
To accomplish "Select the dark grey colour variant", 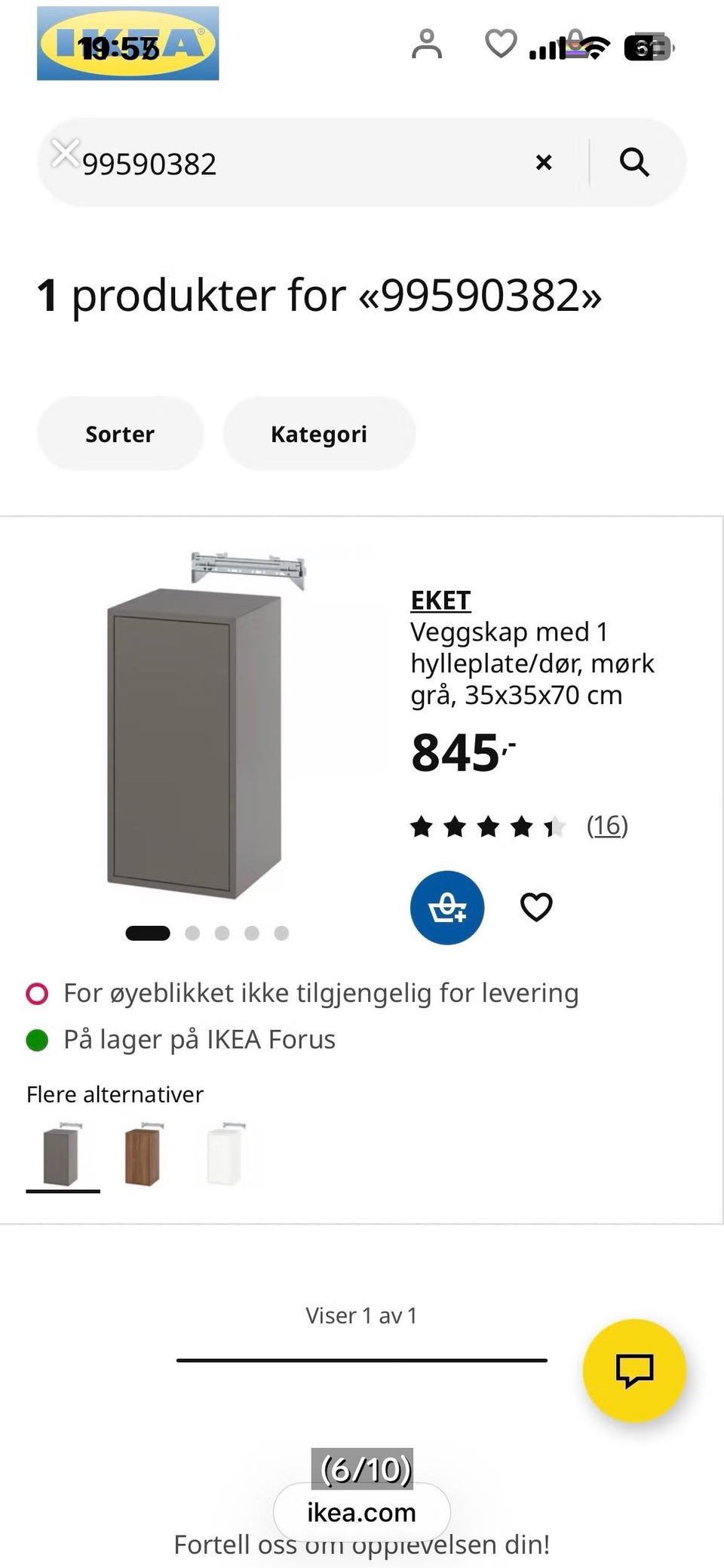I will pyautogui.click(x=63, y=1155).
